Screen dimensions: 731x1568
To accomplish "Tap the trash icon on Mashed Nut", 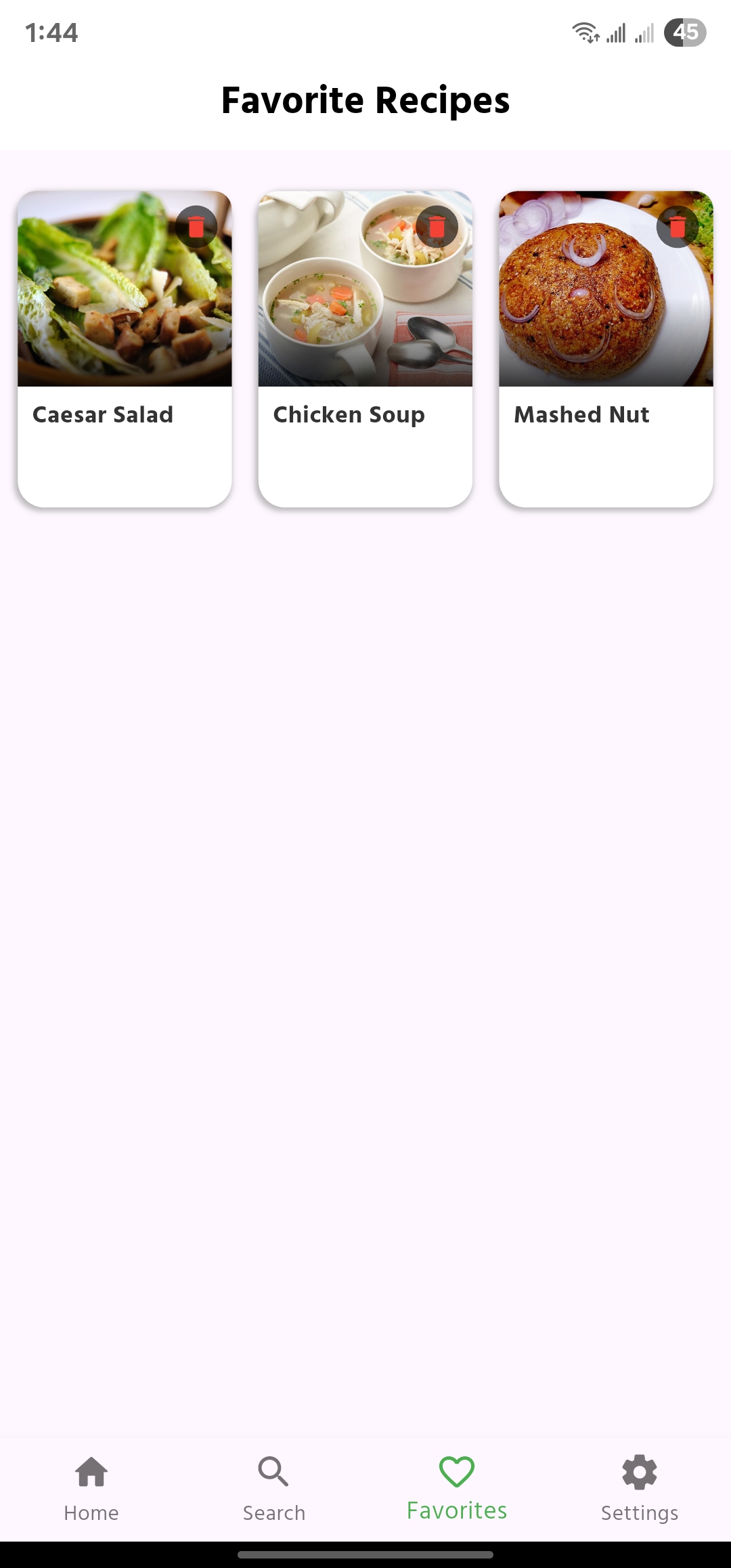I will tap(678, 227).
